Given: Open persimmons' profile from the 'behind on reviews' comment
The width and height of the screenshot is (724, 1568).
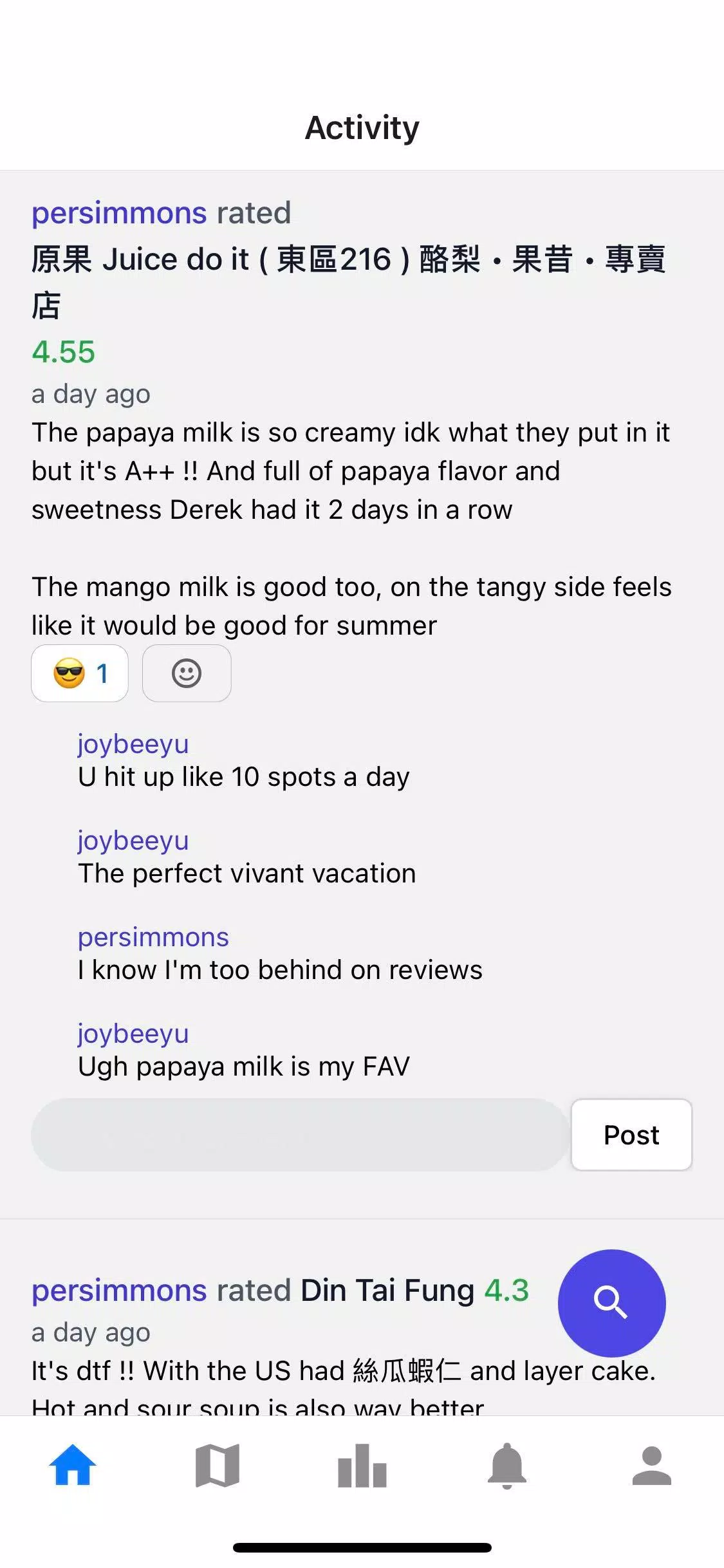Looking at the screenshot, I should [153, 937].
